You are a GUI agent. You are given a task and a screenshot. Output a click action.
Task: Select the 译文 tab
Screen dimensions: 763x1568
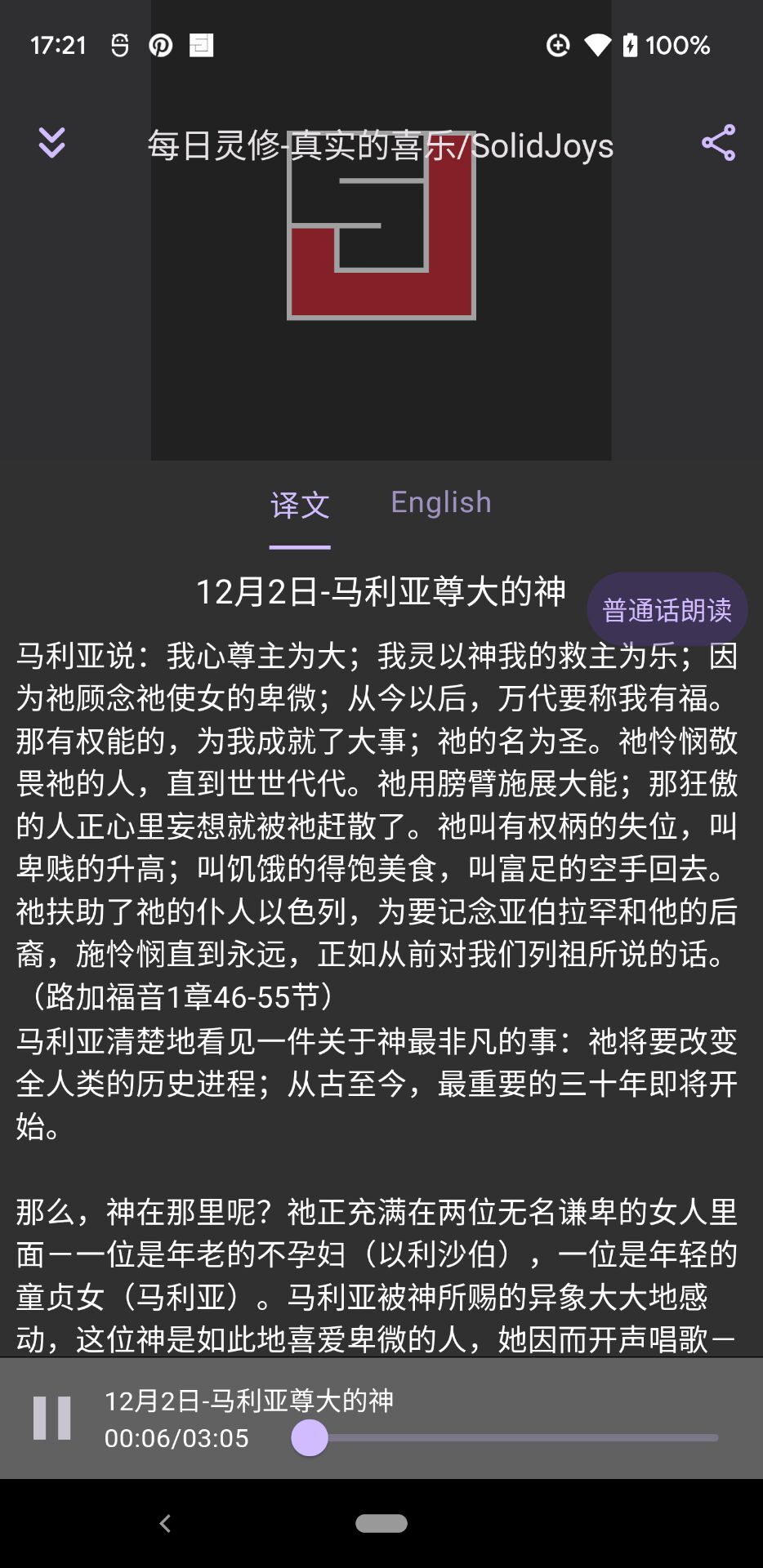click(x=300, y=506)
